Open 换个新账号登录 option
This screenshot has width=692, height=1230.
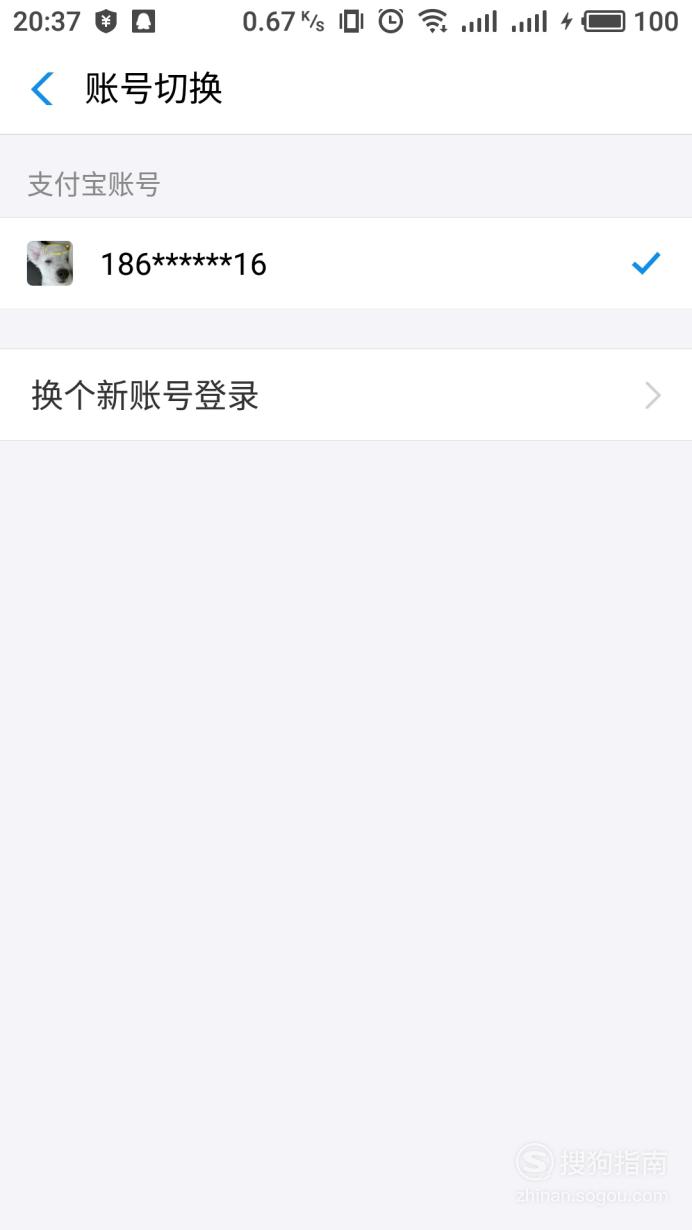tap(346, 395)
